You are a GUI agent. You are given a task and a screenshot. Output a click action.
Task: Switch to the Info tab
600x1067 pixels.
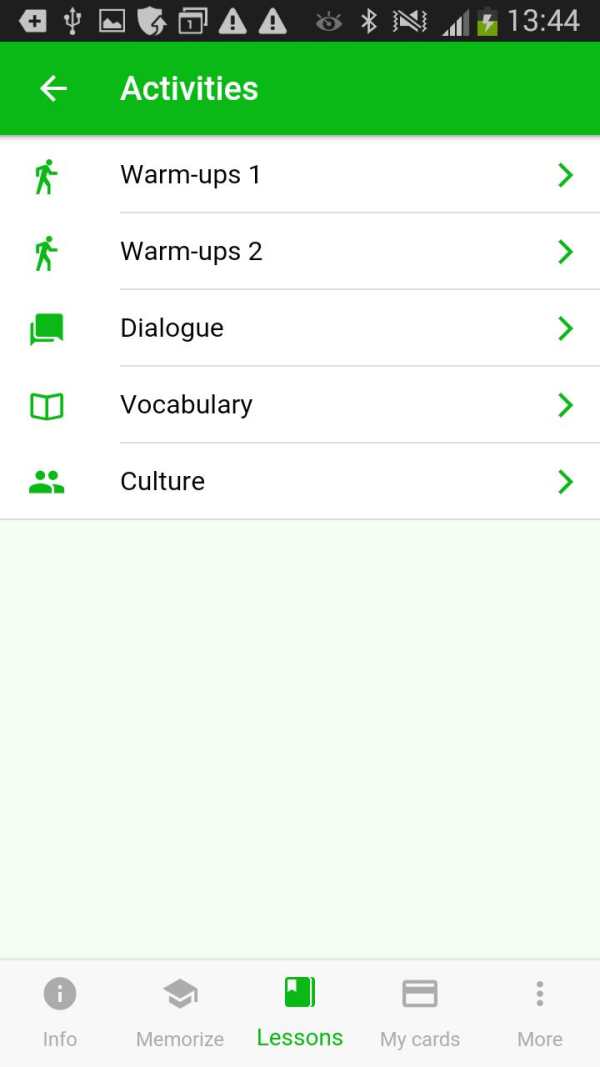point(60,1013)
